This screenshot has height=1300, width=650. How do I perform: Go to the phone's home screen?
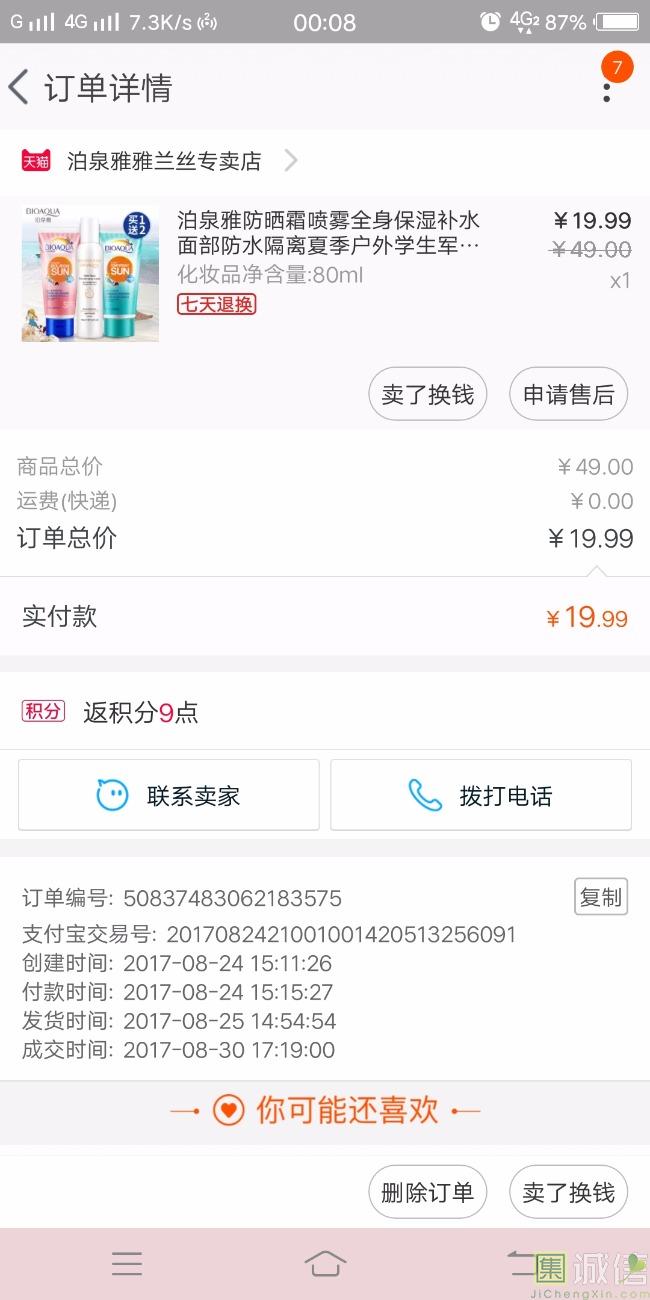pos(325,1264)
